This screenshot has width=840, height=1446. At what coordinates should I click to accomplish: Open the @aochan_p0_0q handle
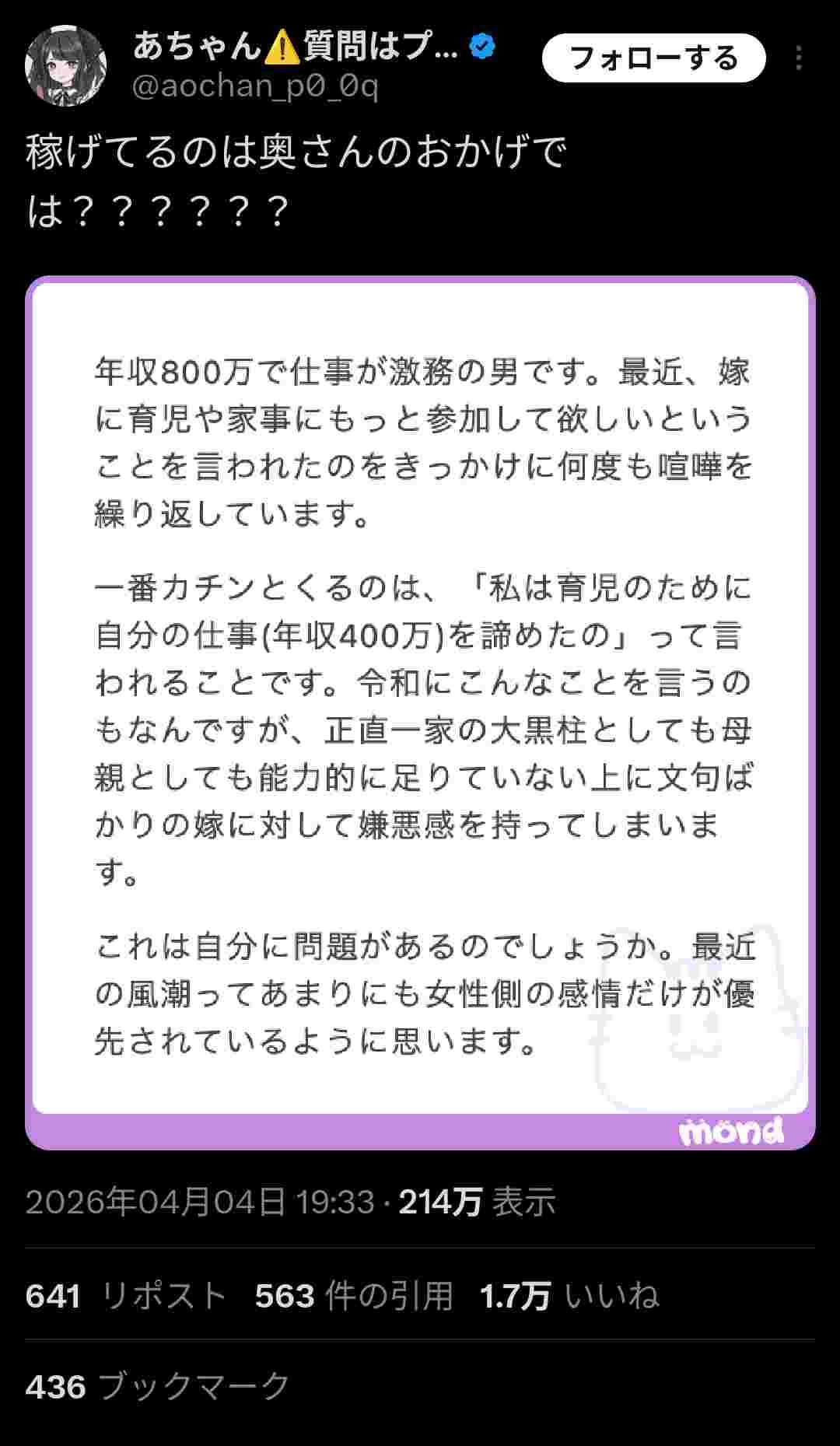coord(255,87)
